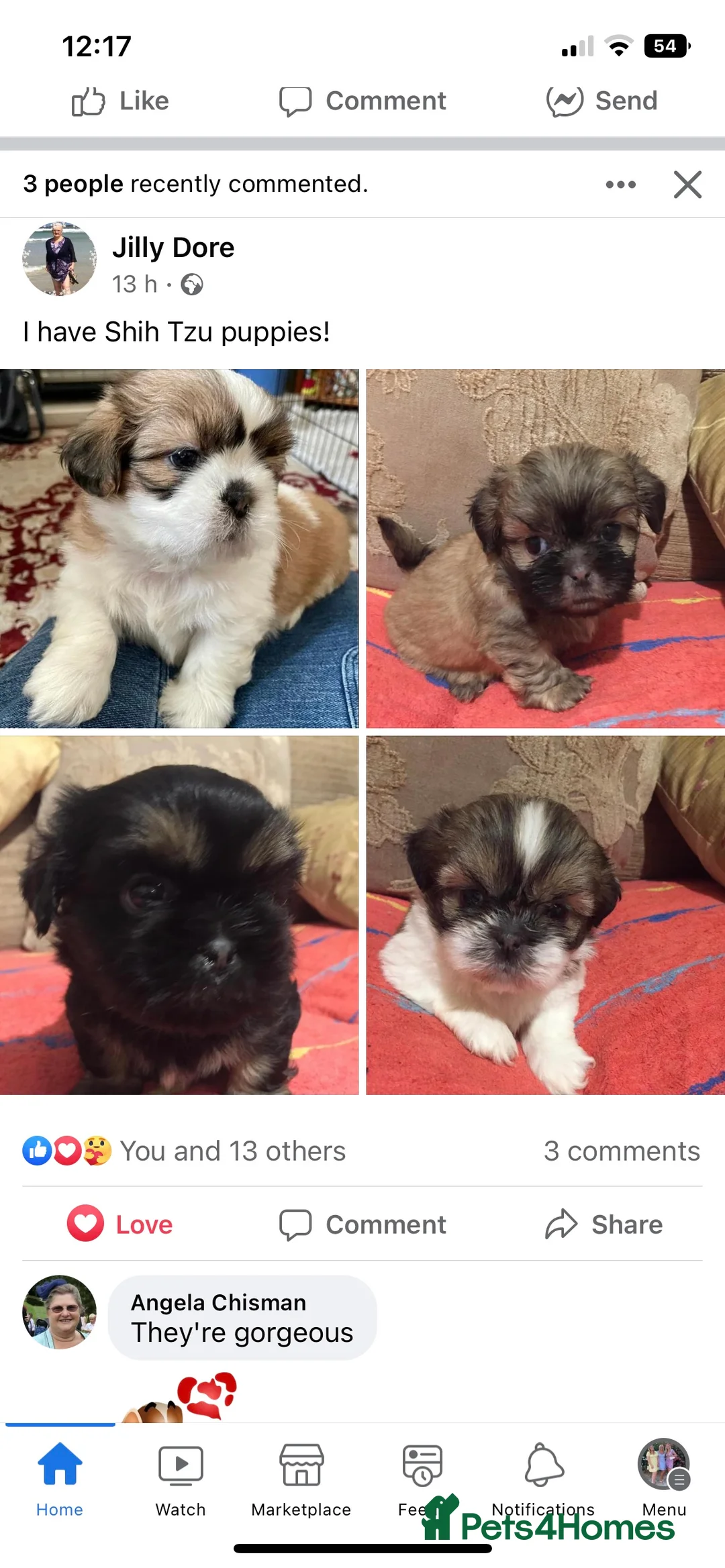Dismiss the recently commented notice with X
This screenshot has width=725, height=1568.
point(687,185)
